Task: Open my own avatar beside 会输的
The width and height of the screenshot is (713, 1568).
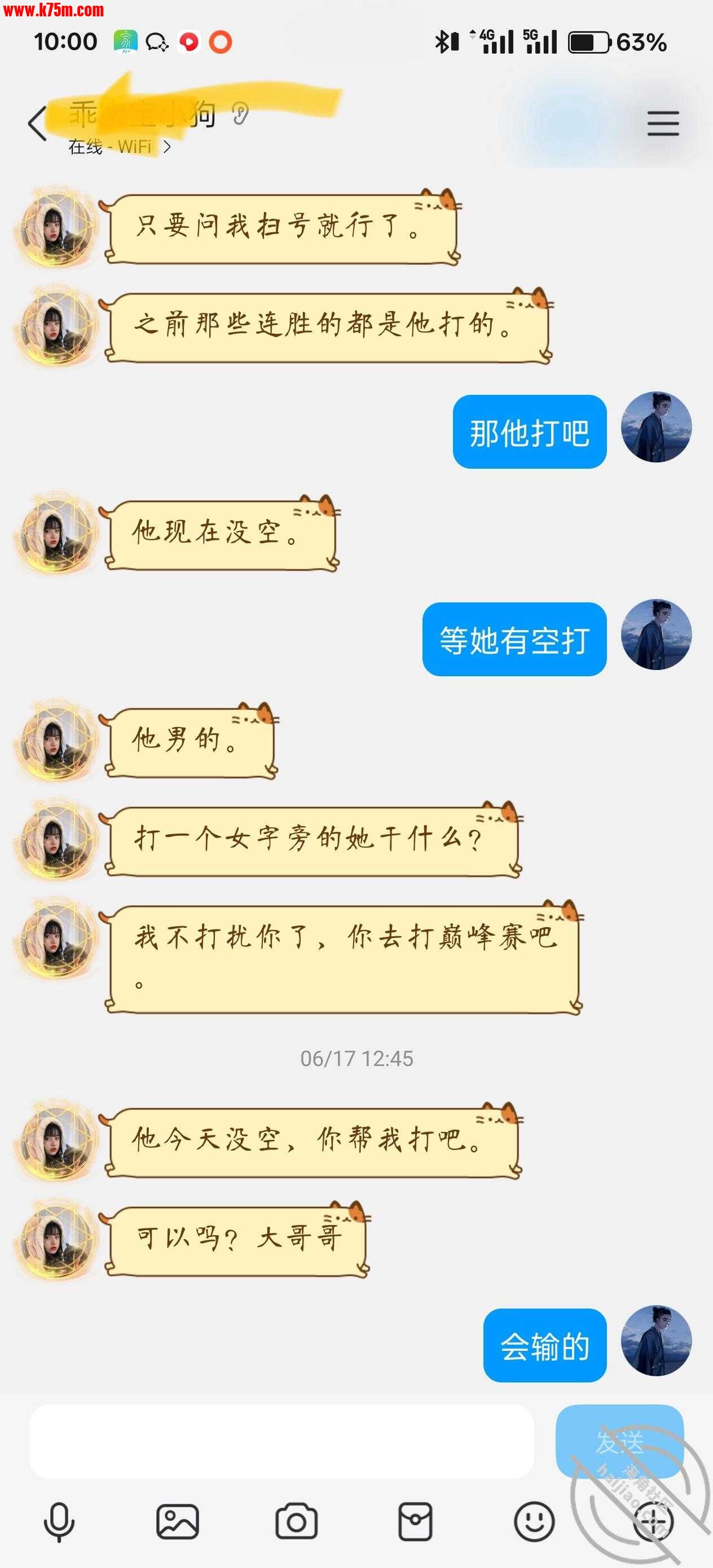Action: point(656,1340)
